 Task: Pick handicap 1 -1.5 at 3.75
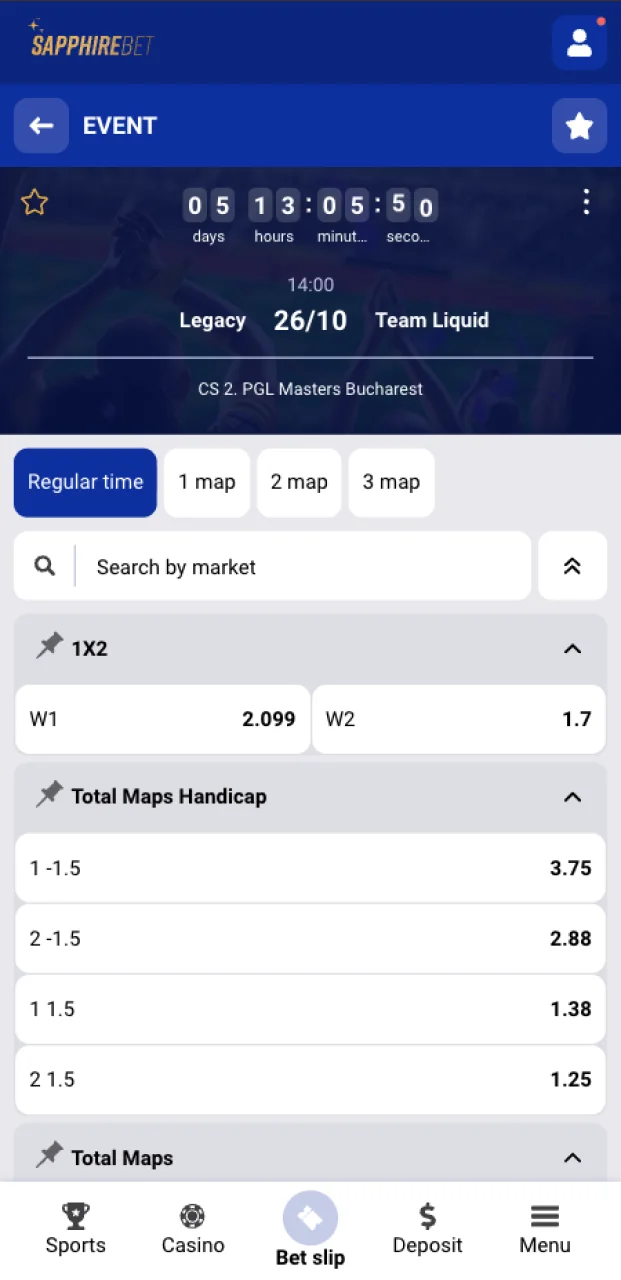pyautogui.click(x=310, y=868)
